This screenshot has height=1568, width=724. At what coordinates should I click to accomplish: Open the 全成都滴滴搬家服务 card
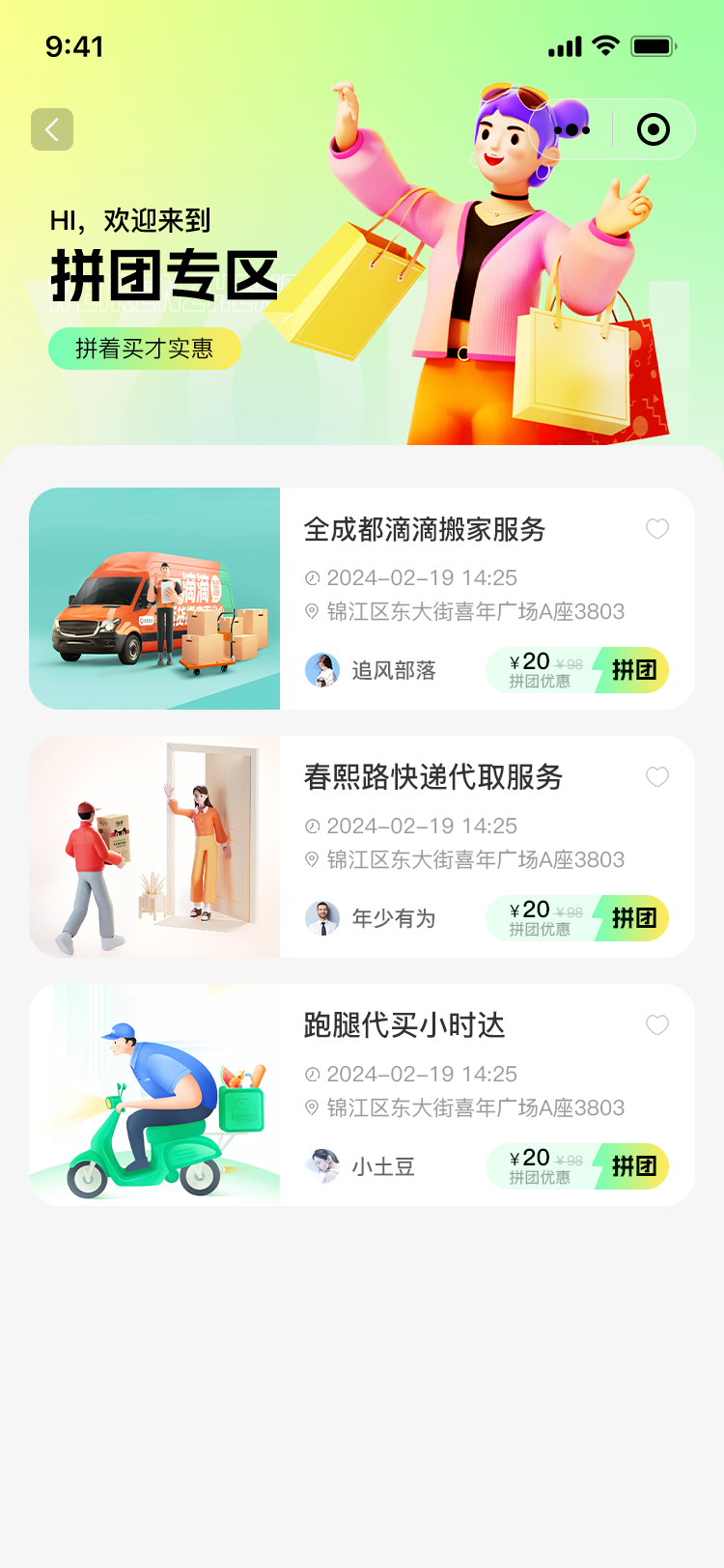tap(425, 530)
